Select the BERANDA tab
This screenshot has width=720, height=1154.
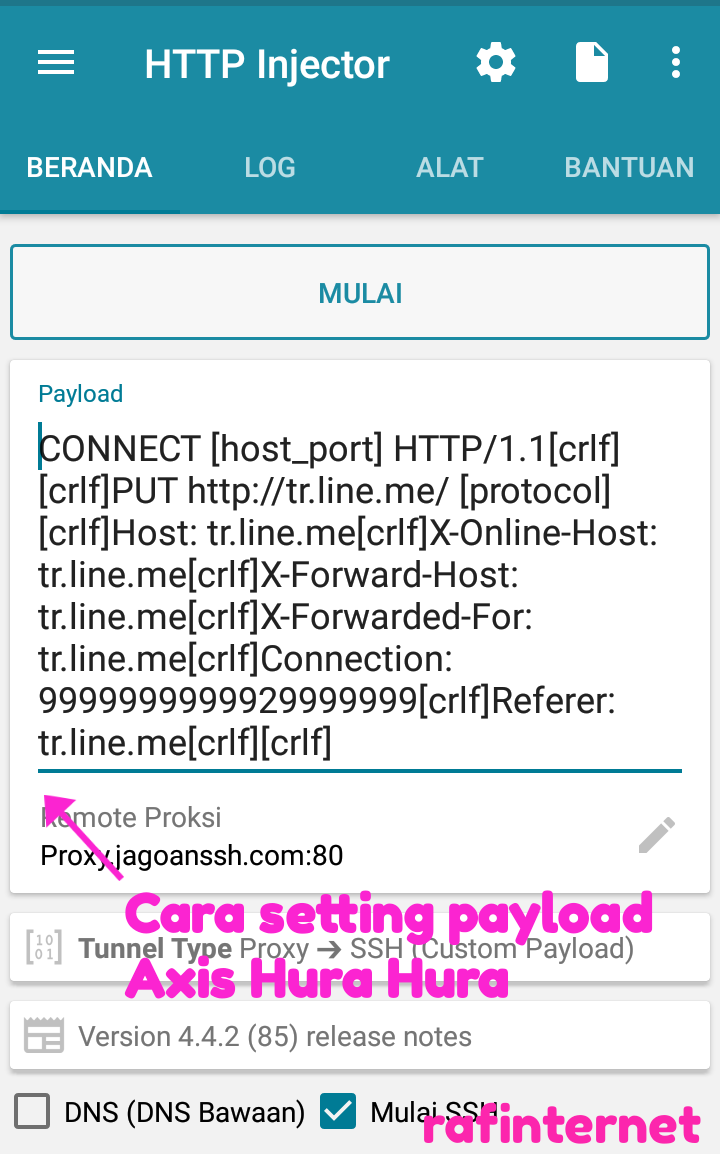pos(89,167)
